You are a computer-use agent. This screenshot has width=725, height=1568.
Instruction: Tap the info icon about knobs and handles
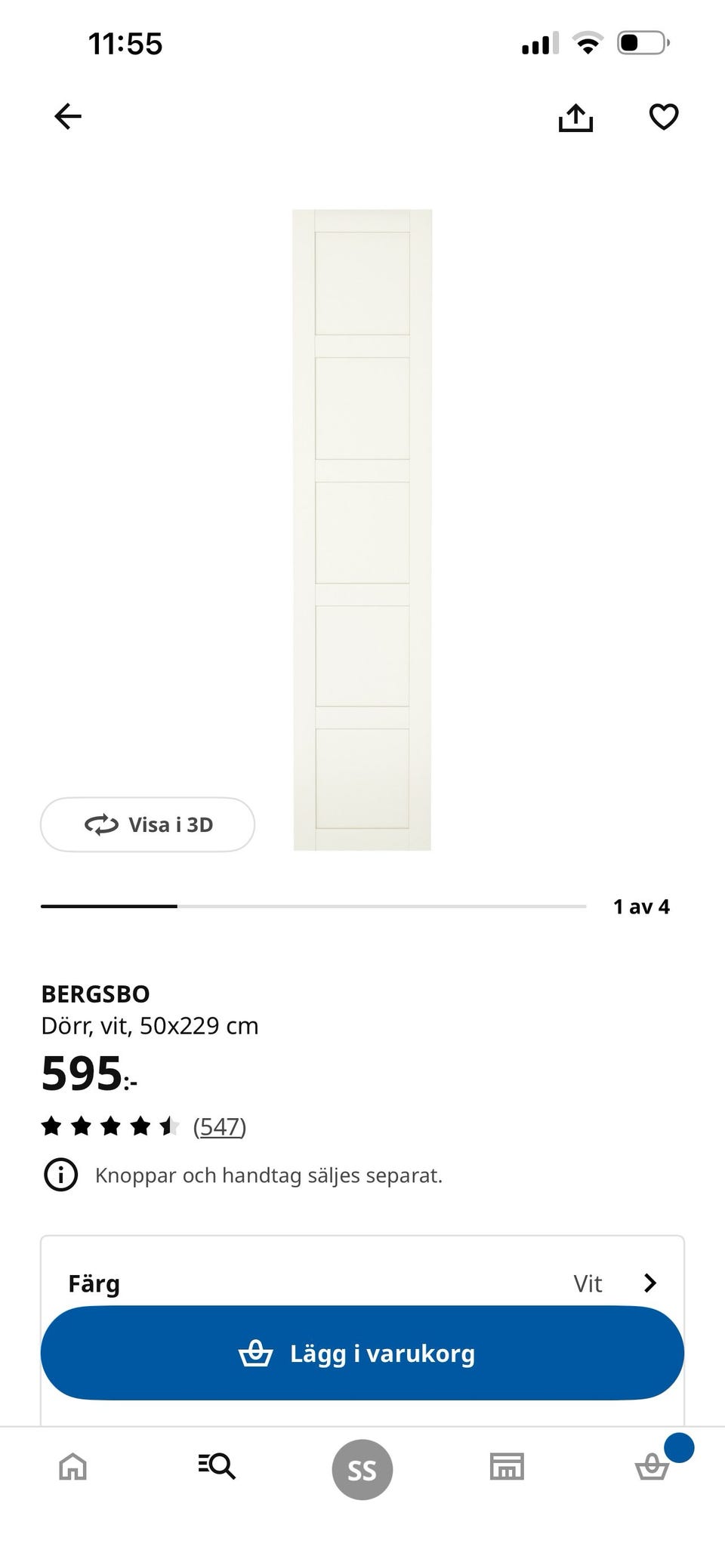61,1175
